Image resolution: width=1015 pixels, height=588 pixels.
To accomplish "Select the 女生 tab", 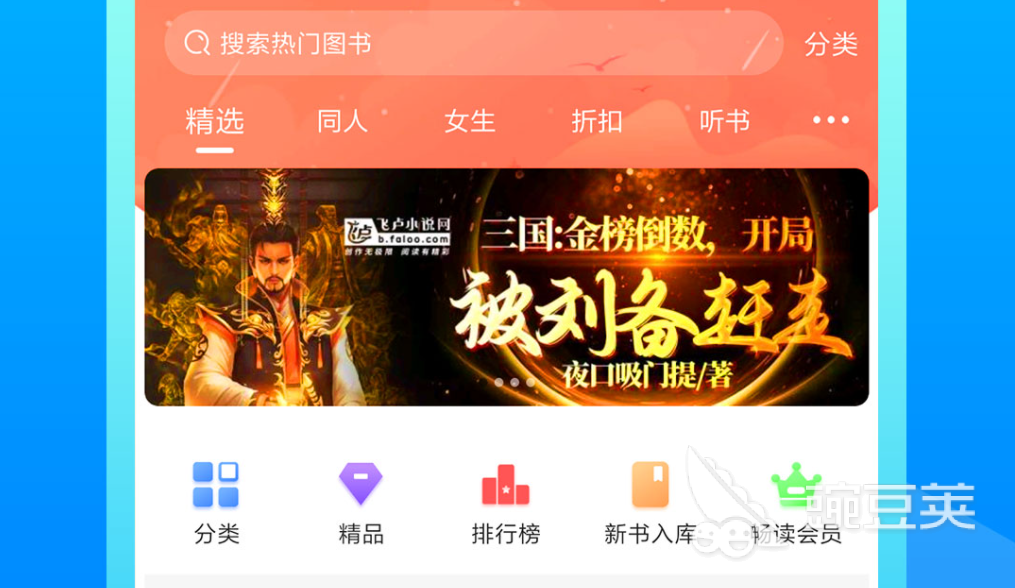I will pos(469,122).
